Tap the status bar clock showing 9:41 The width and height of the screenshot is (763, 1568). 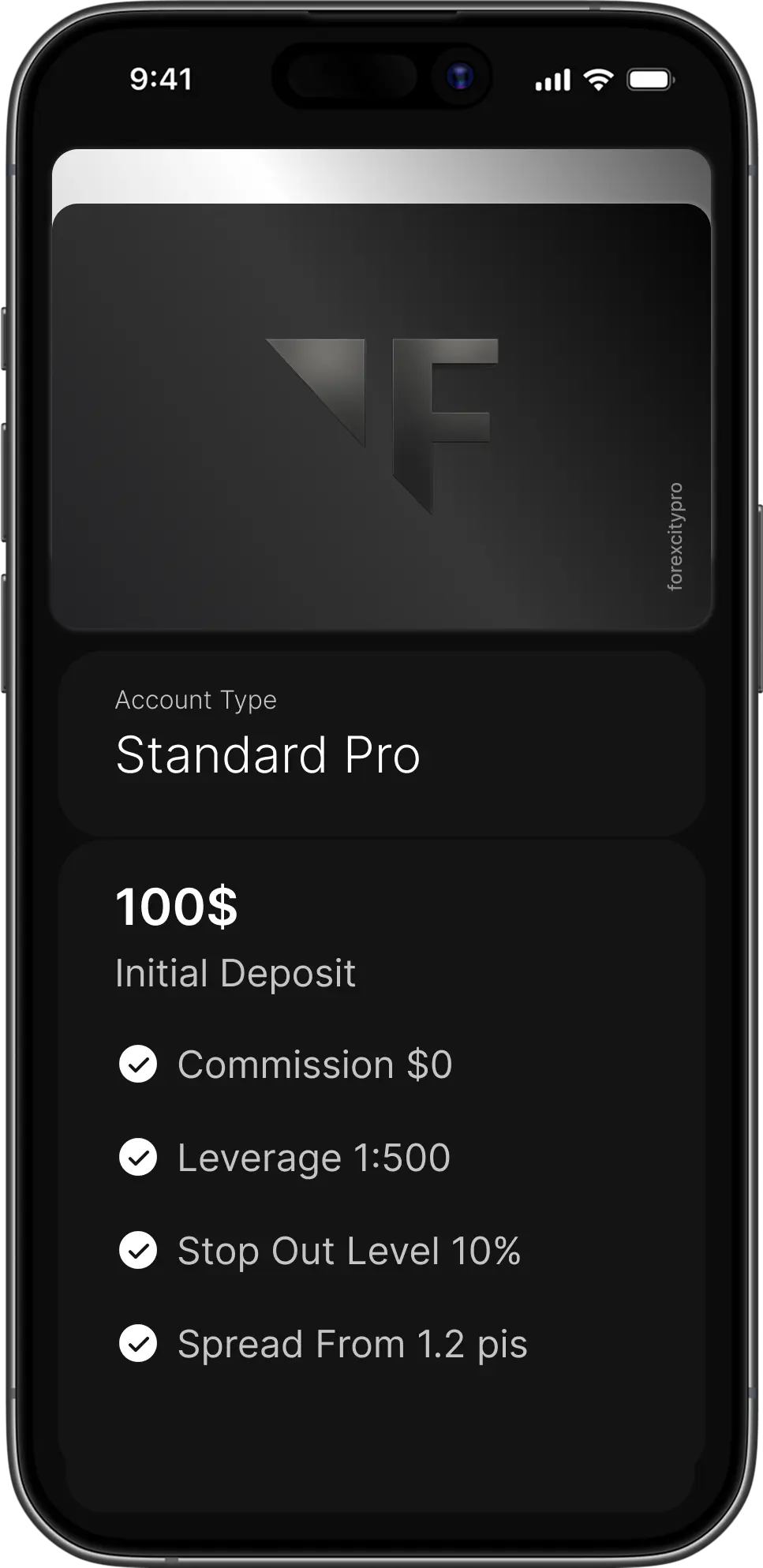(x=161, y=78)
